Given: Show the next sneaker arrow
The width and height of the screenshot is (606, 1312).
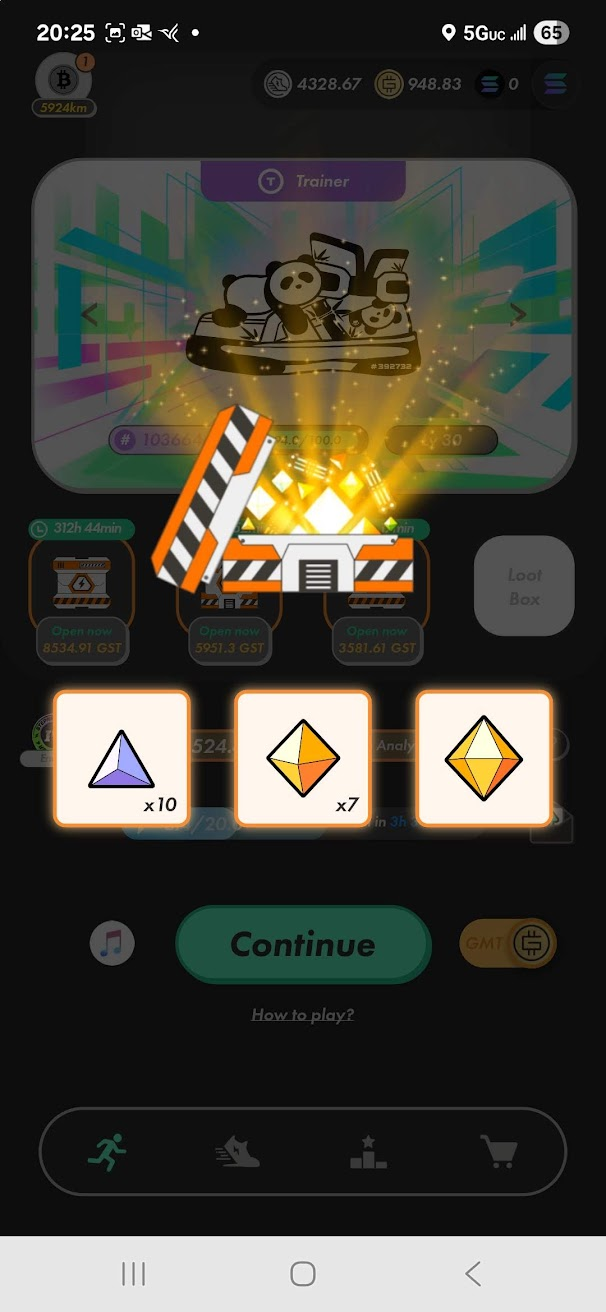Looking at the screenshot, I should coord(518,314).
